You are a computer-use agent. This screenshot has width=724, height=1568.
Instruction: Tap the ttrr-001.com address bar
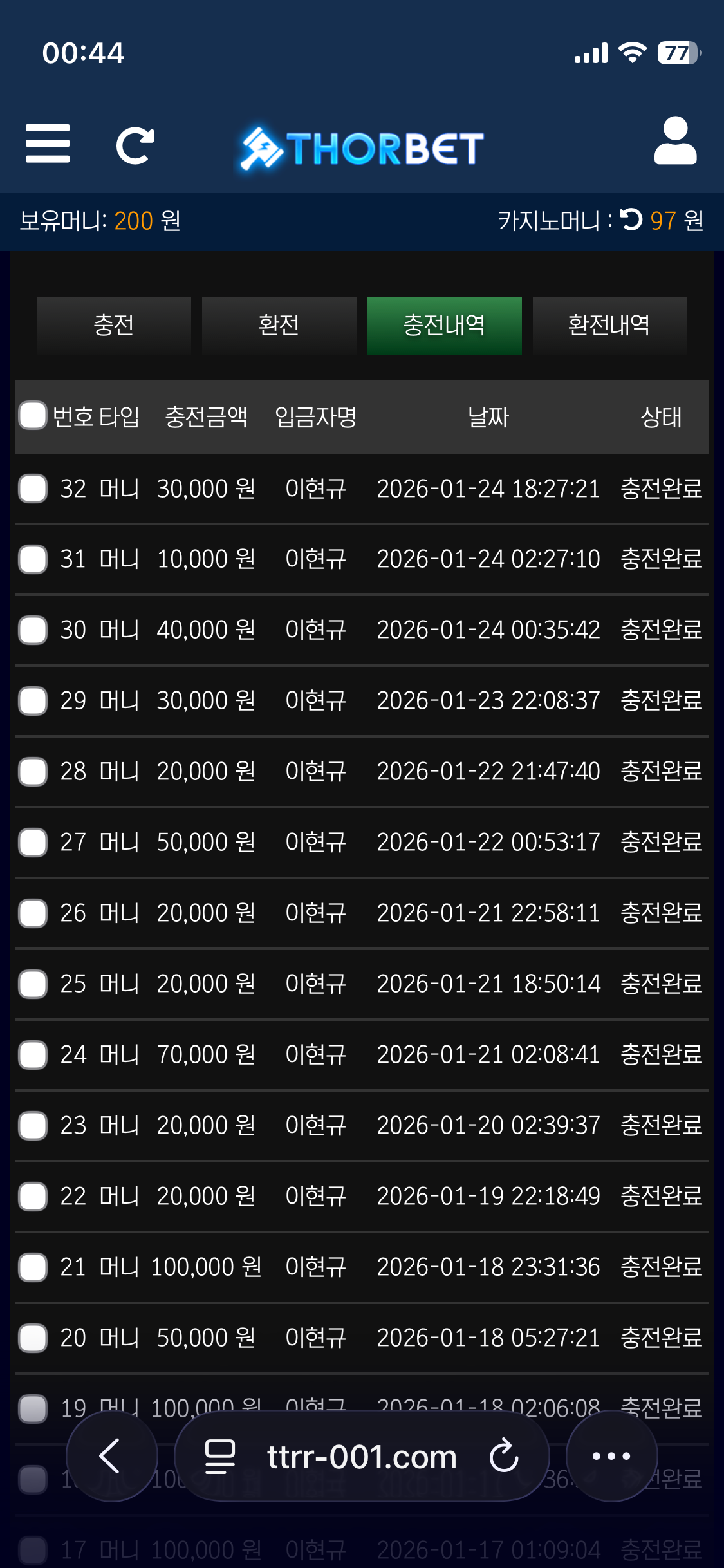[x=360, y=1457]
